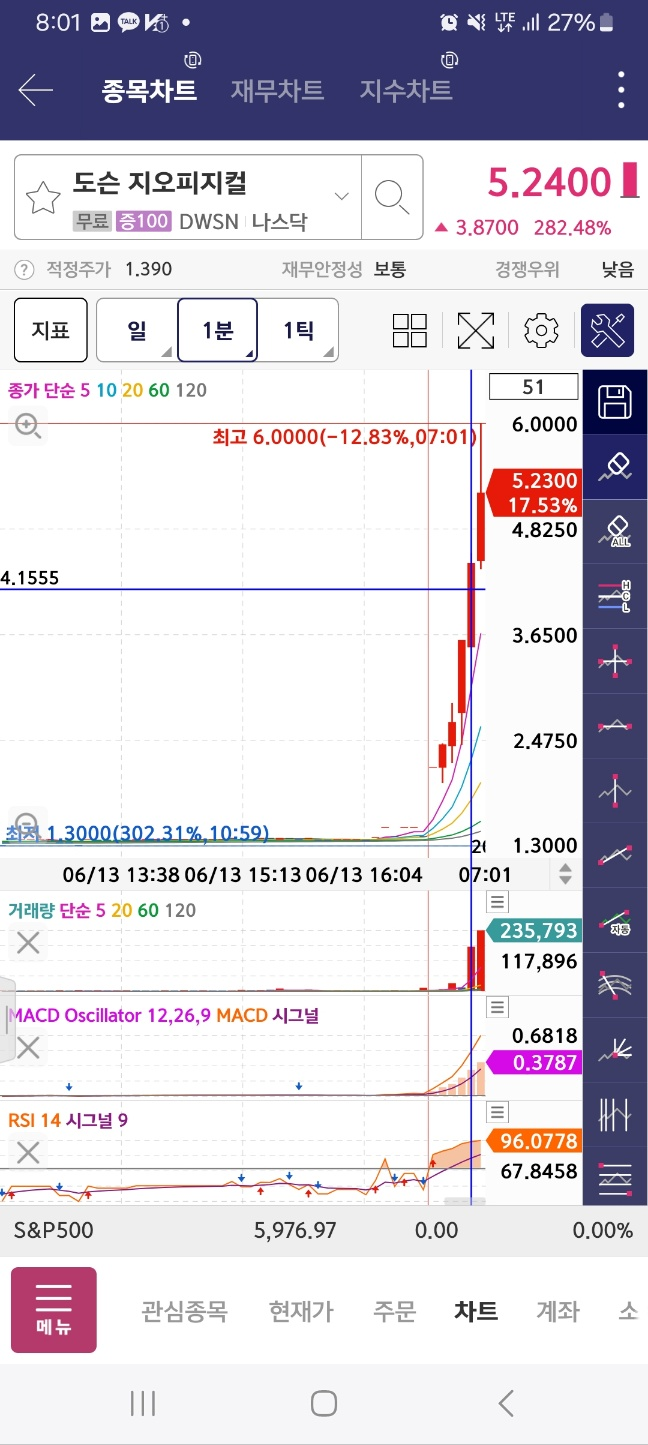
Task: Open the 지표 indicators button
Action: [50, 330]
